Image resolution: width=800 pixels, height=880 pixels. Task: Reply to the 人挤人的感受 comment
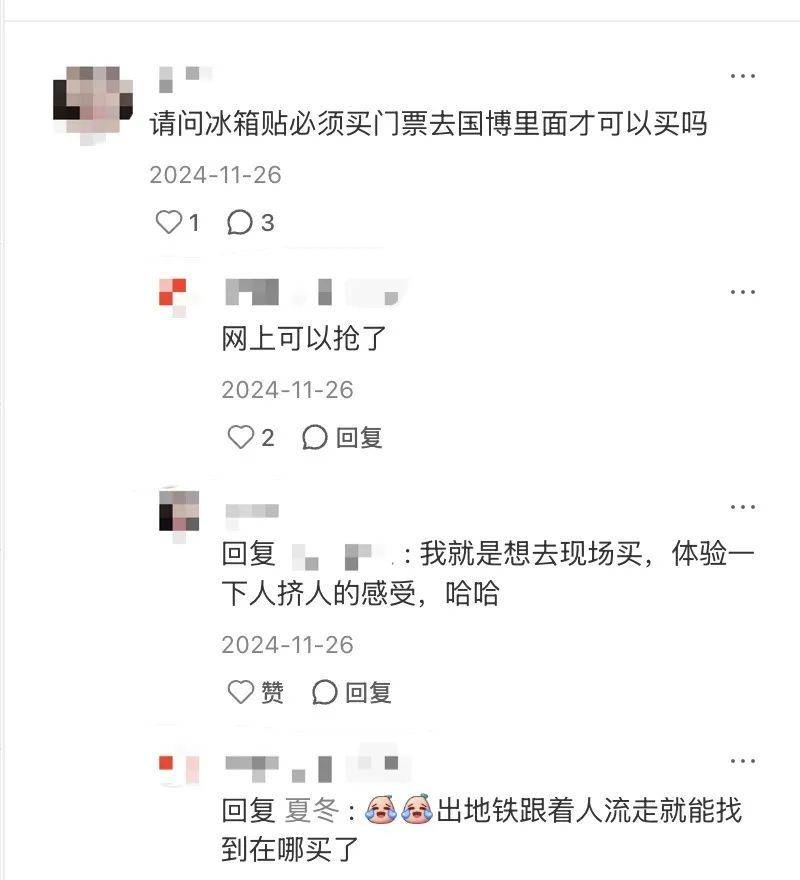353,692
